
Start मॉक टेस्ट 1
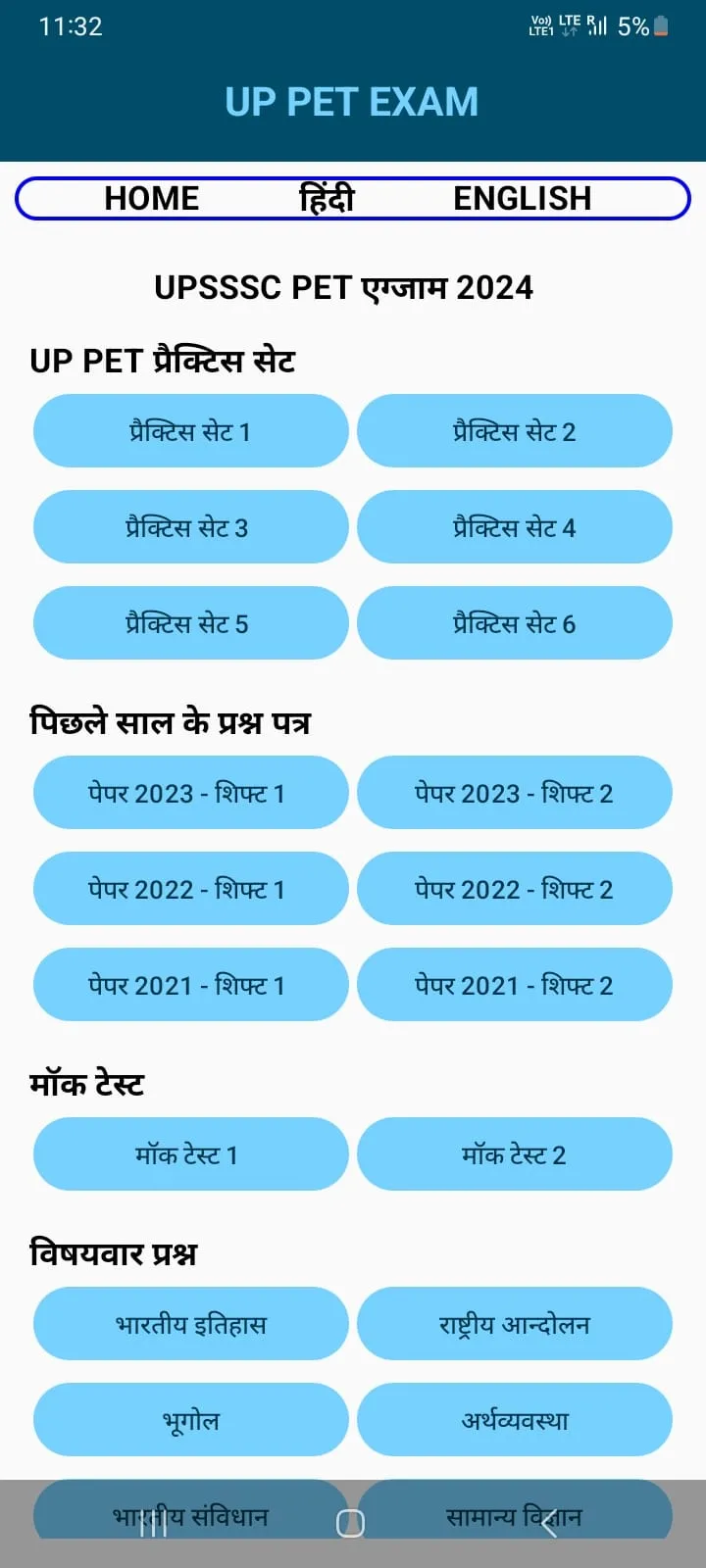click(191, 1154)
